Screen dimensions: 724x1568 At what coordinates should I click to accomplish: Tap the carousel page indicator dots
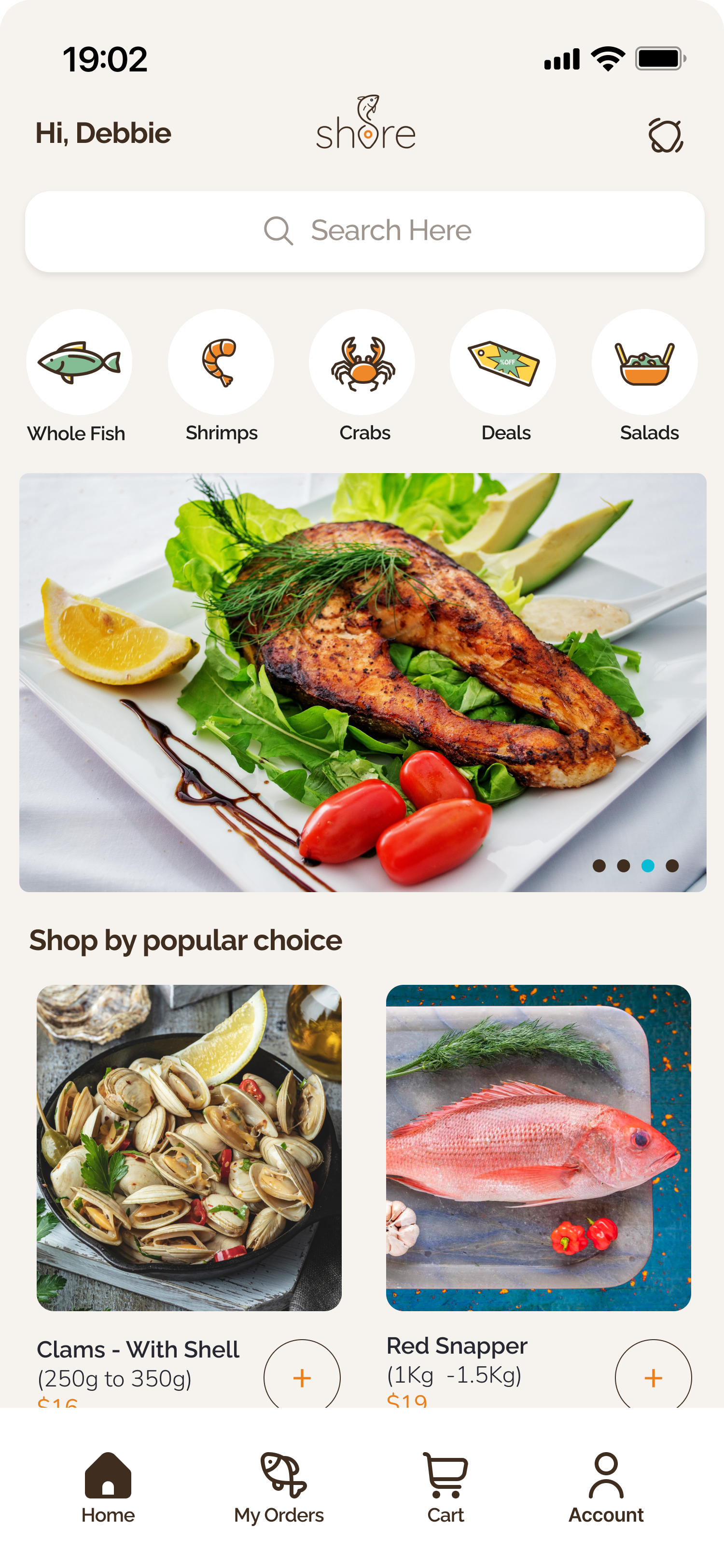pyautogui.click(x=635, y=866)
